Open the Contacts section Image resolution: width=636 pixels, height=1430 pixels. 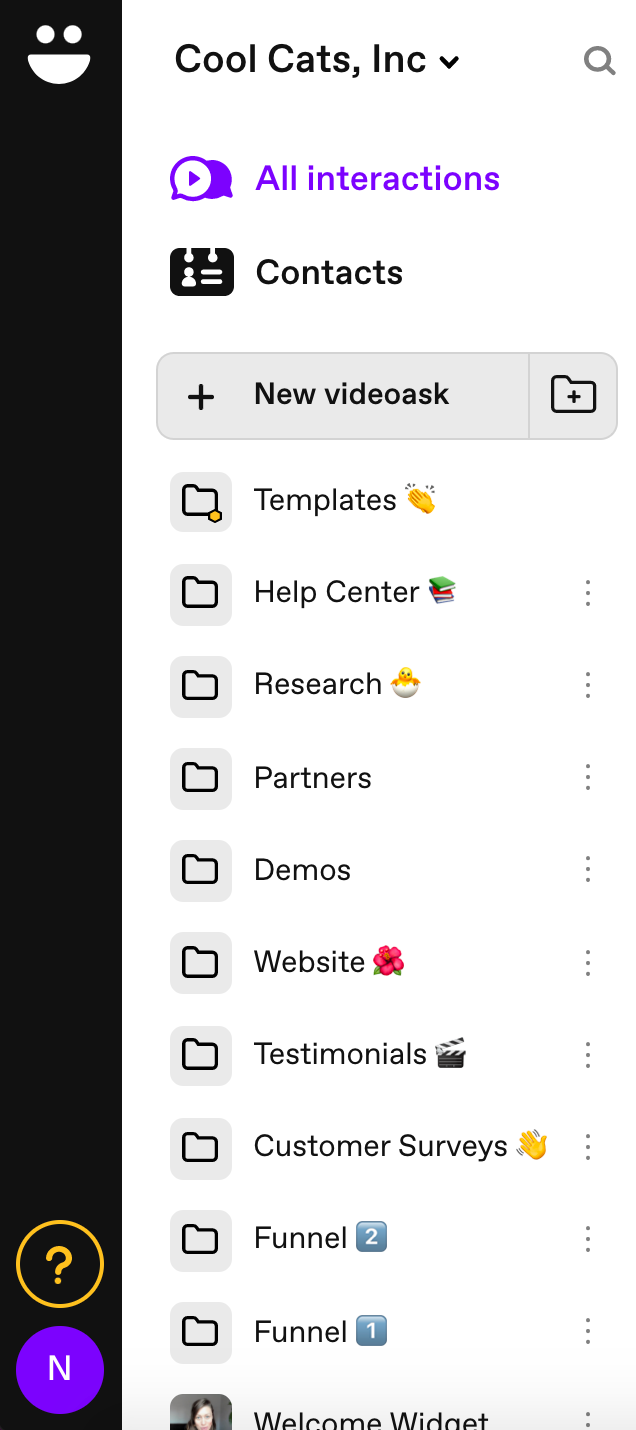287,272
